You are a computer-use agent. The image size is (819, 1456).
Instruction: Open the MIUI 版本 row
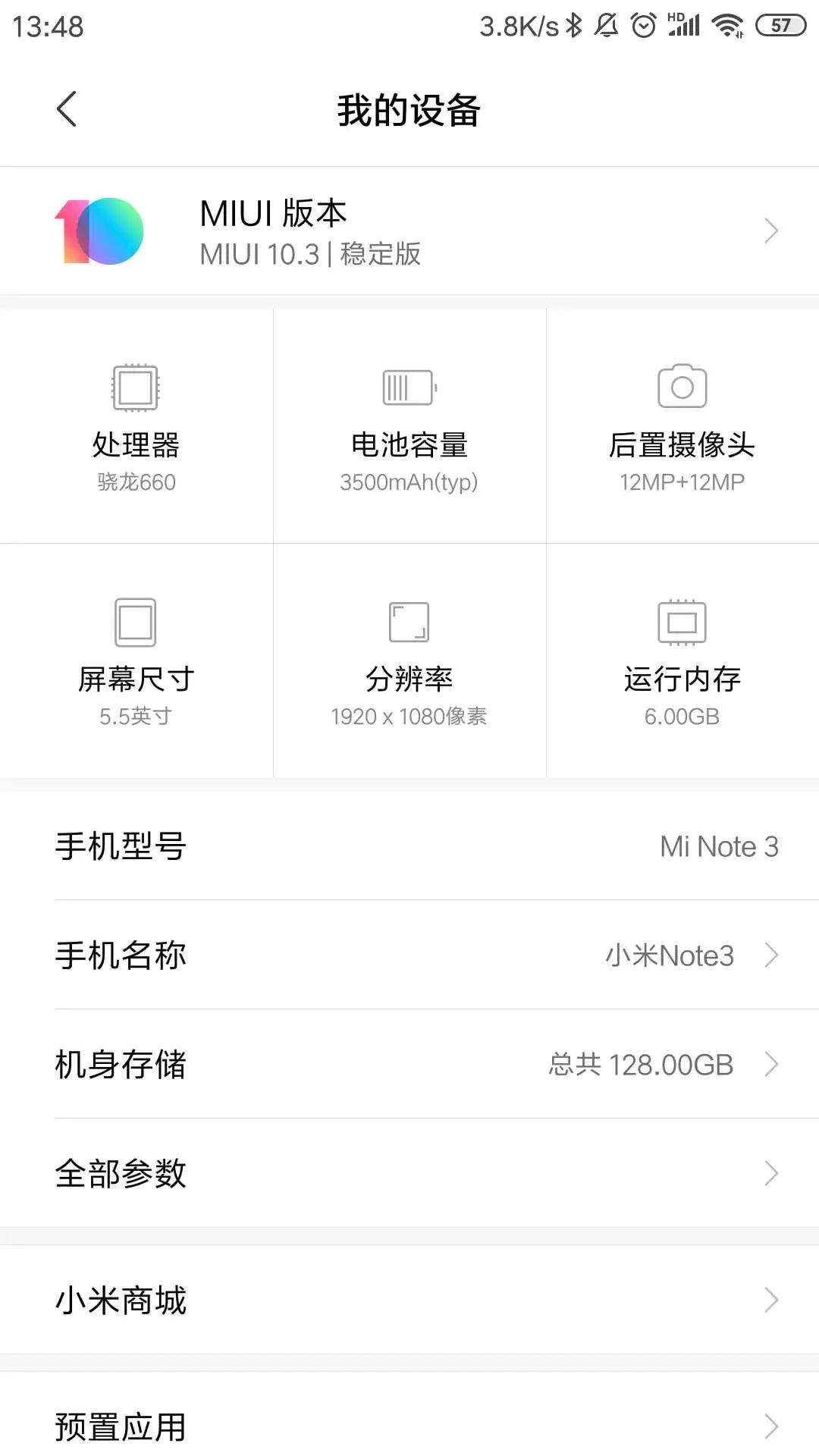409,231
